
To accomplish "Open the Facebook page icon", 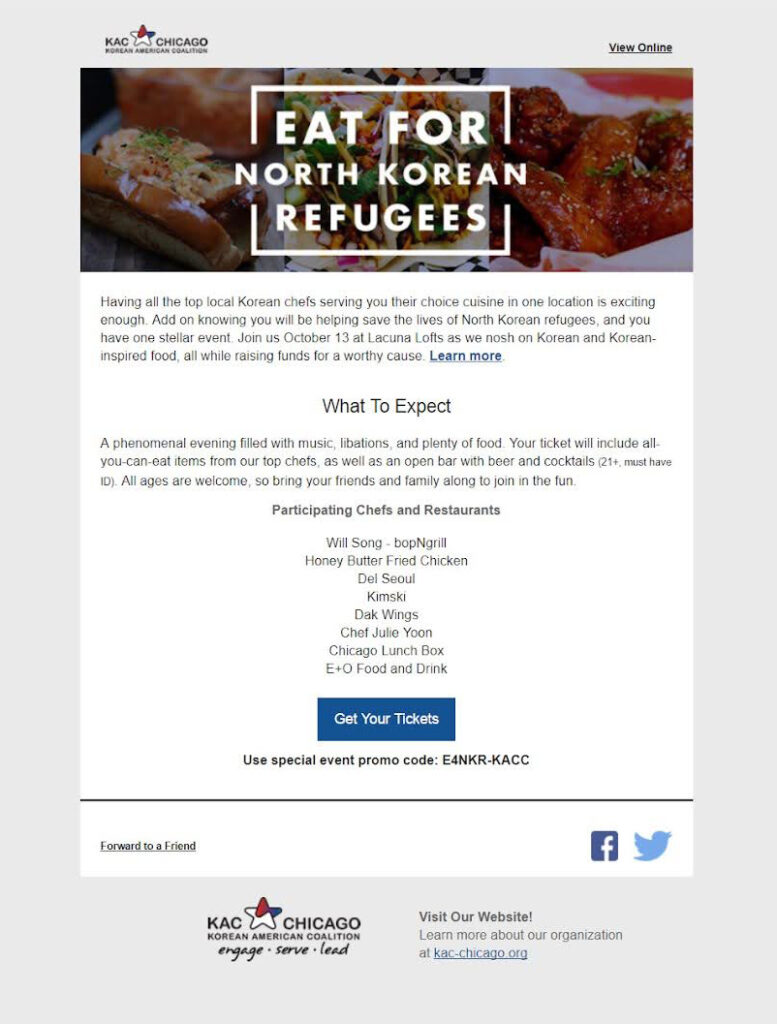I will (x=604, y=846).
